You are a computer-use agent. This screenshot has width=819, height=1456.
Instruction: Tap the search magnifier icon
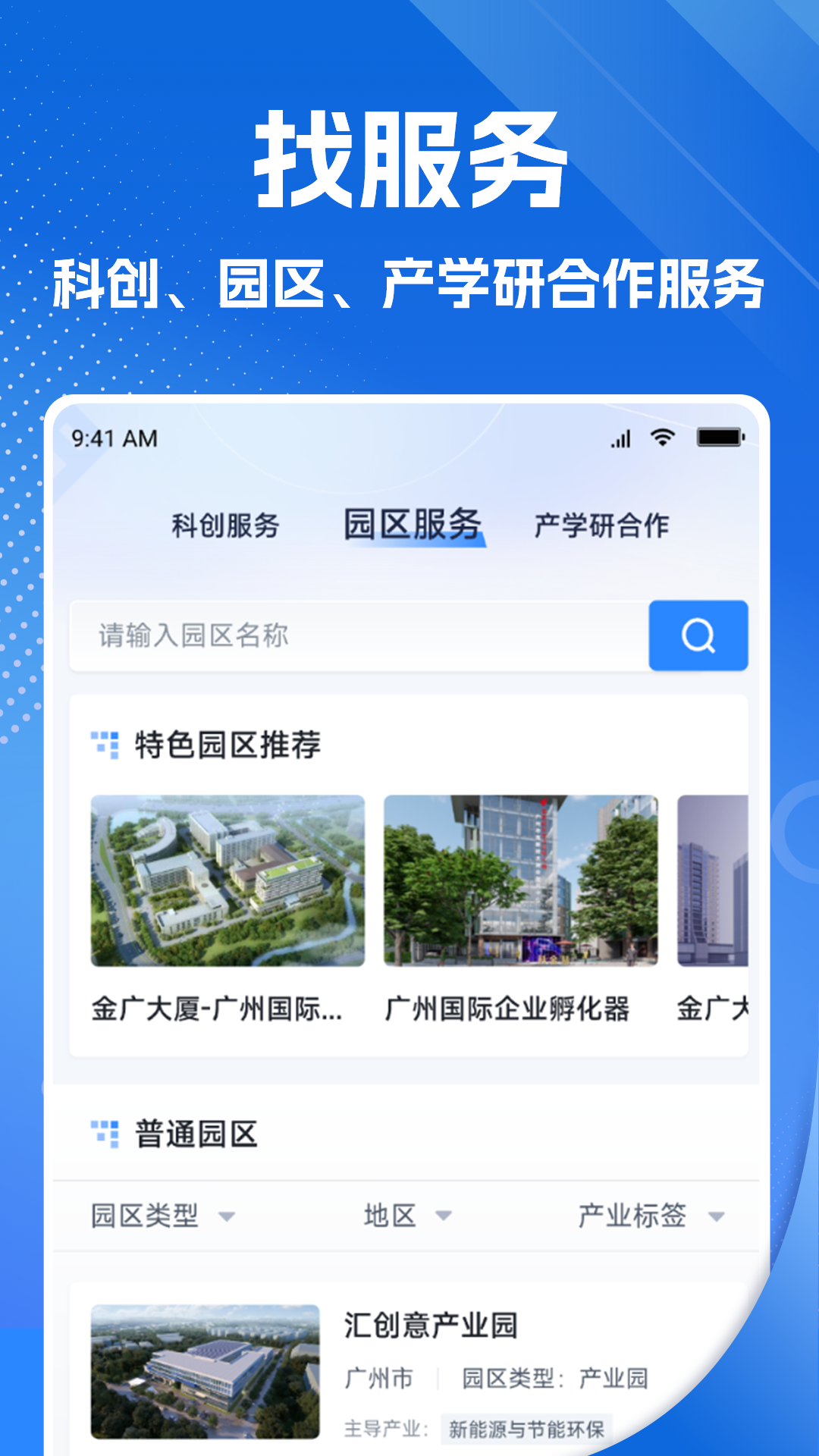698,636
